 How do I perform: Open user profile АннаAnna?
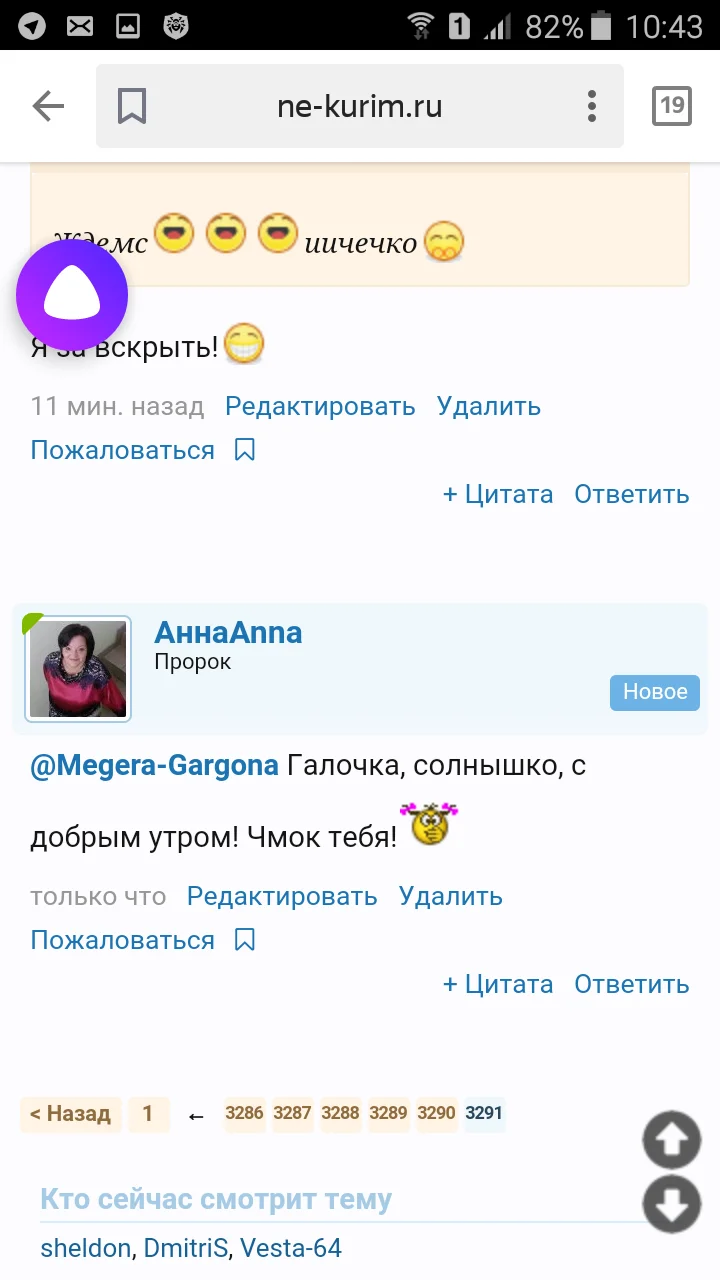228,632
